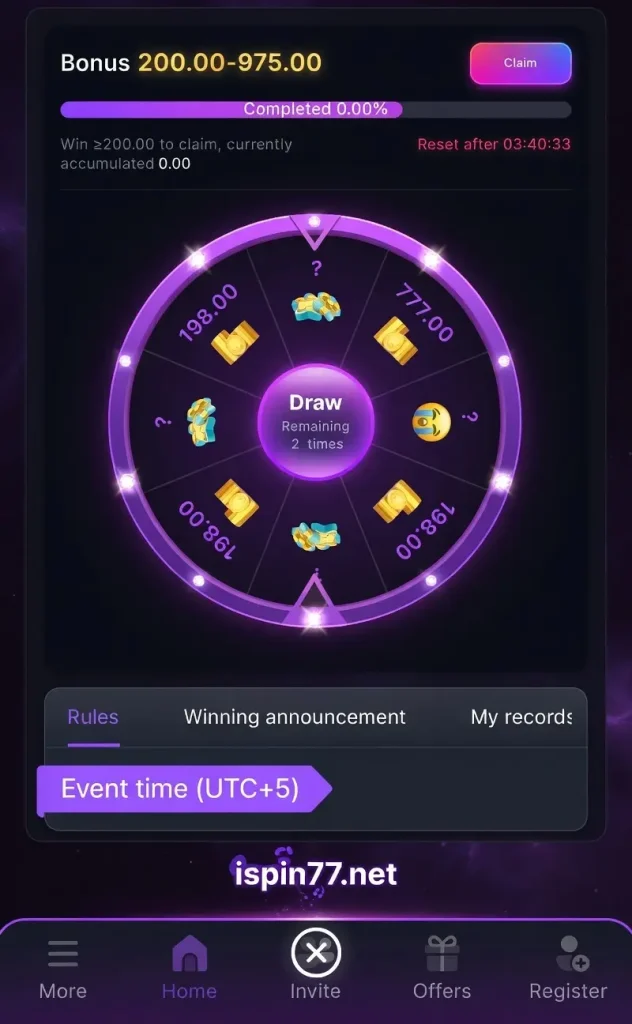View the My records tab

[521, 717]
